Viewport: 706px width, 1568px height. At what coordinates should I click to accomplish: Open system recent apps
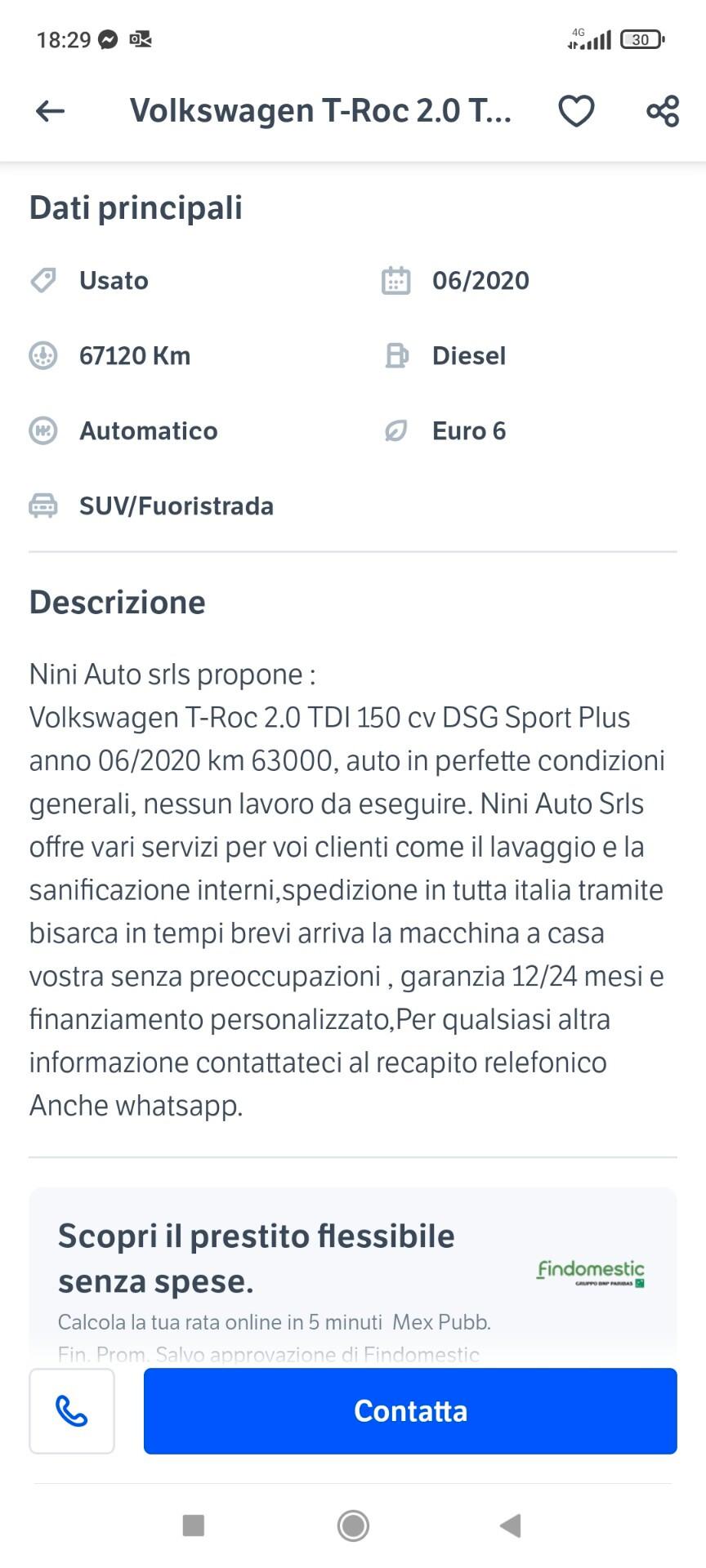tap(194, 1525)
